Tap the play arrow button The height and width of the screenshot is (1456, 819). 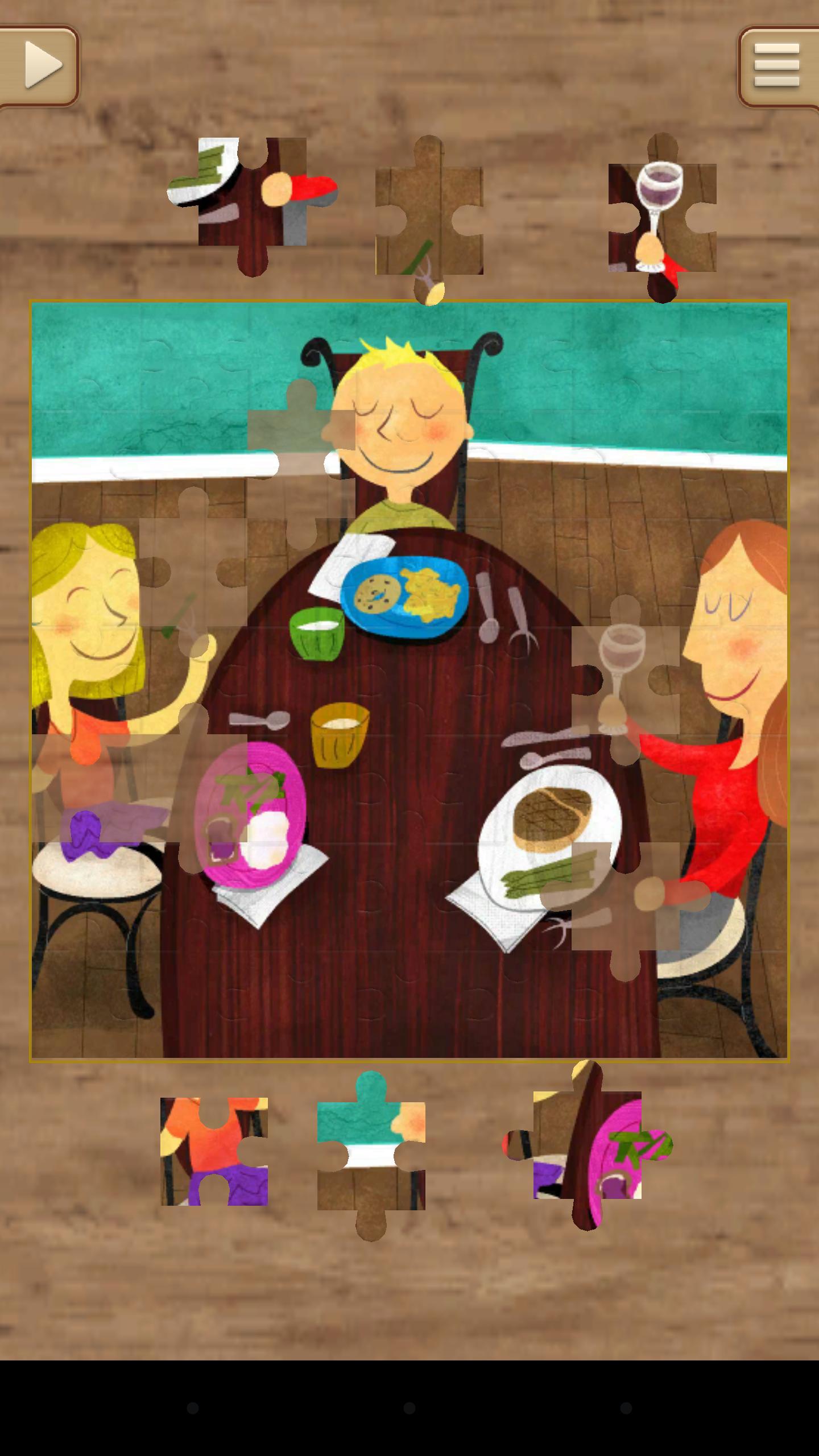coord(40,66)
